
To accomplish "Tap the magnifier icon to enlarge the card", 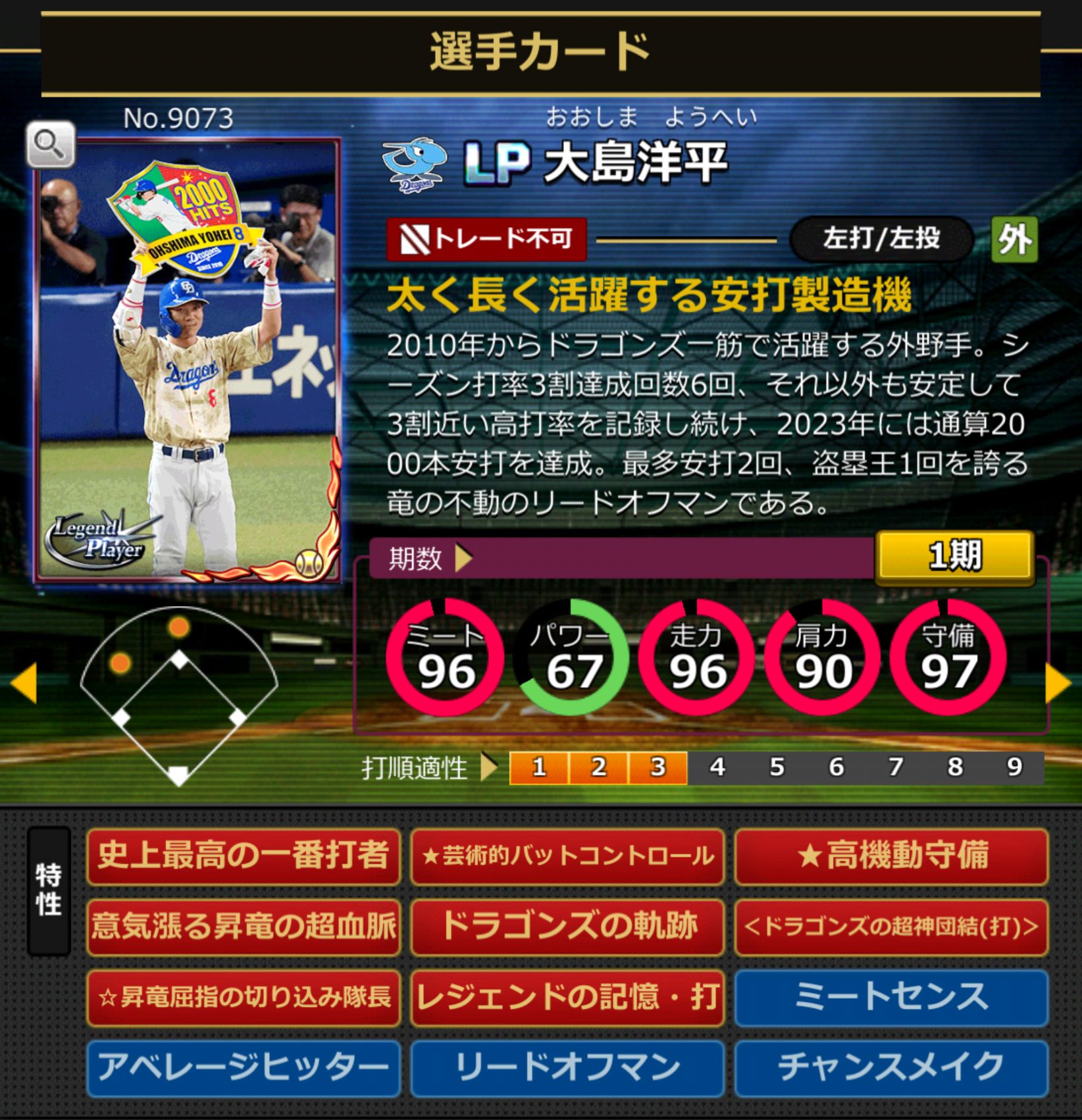I will 51,144.
